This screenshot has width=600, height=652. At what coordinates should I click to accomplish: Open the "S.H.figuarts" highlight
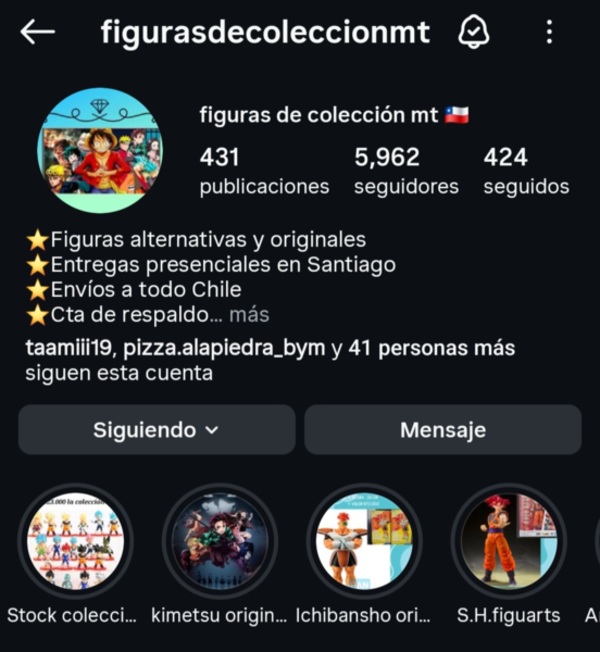coord(508,541)
